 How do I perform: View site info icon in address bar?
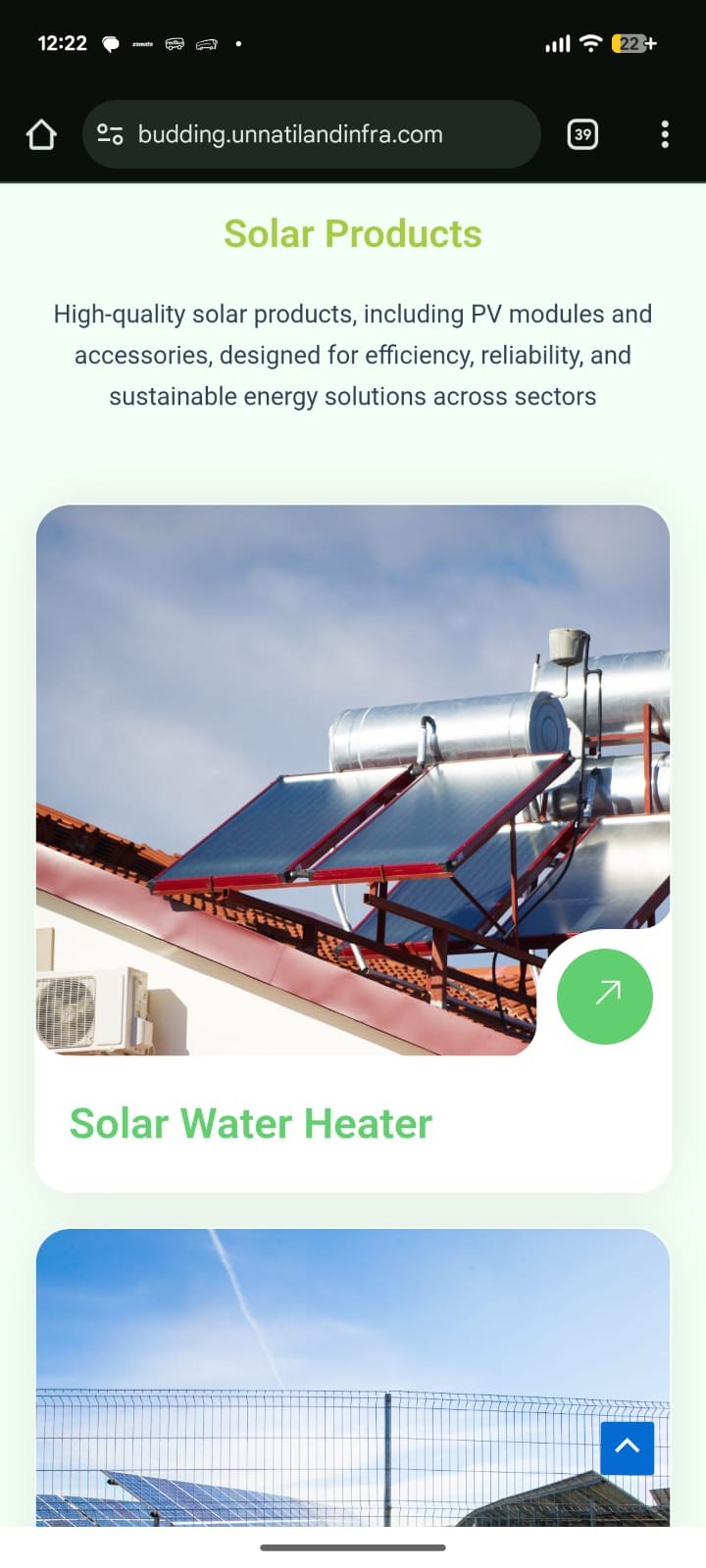point(110,134)
